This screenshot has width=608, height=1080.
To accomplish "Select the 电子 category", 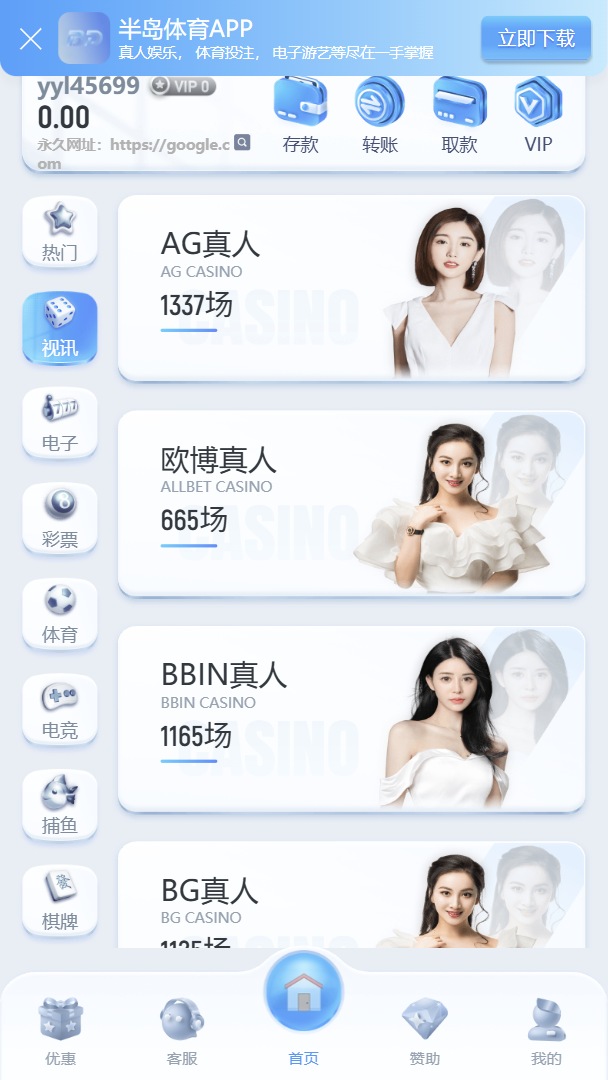I will [x=60, y=423].
